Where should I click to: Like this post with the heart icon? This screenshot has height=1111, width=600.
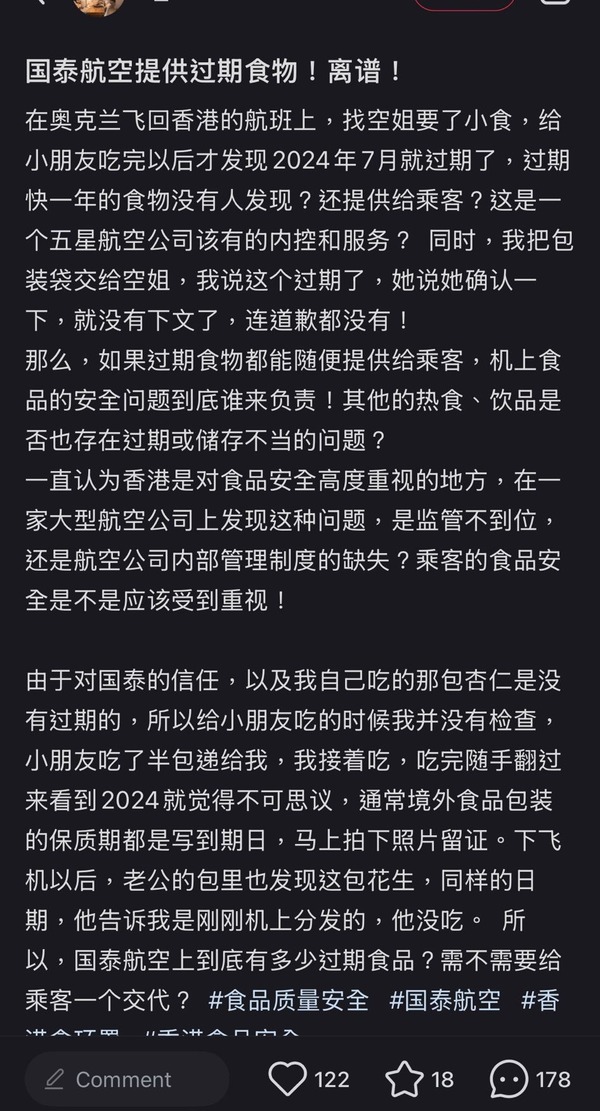pos(288,1079)
